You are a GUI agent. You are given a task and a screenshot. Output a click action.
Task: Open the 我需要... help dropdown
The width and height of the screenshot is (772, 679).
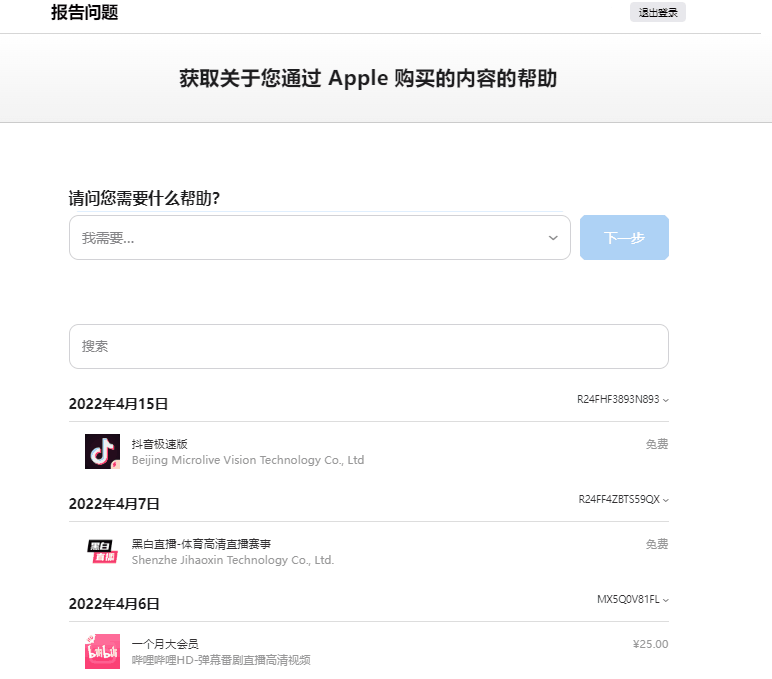(319, 238)
